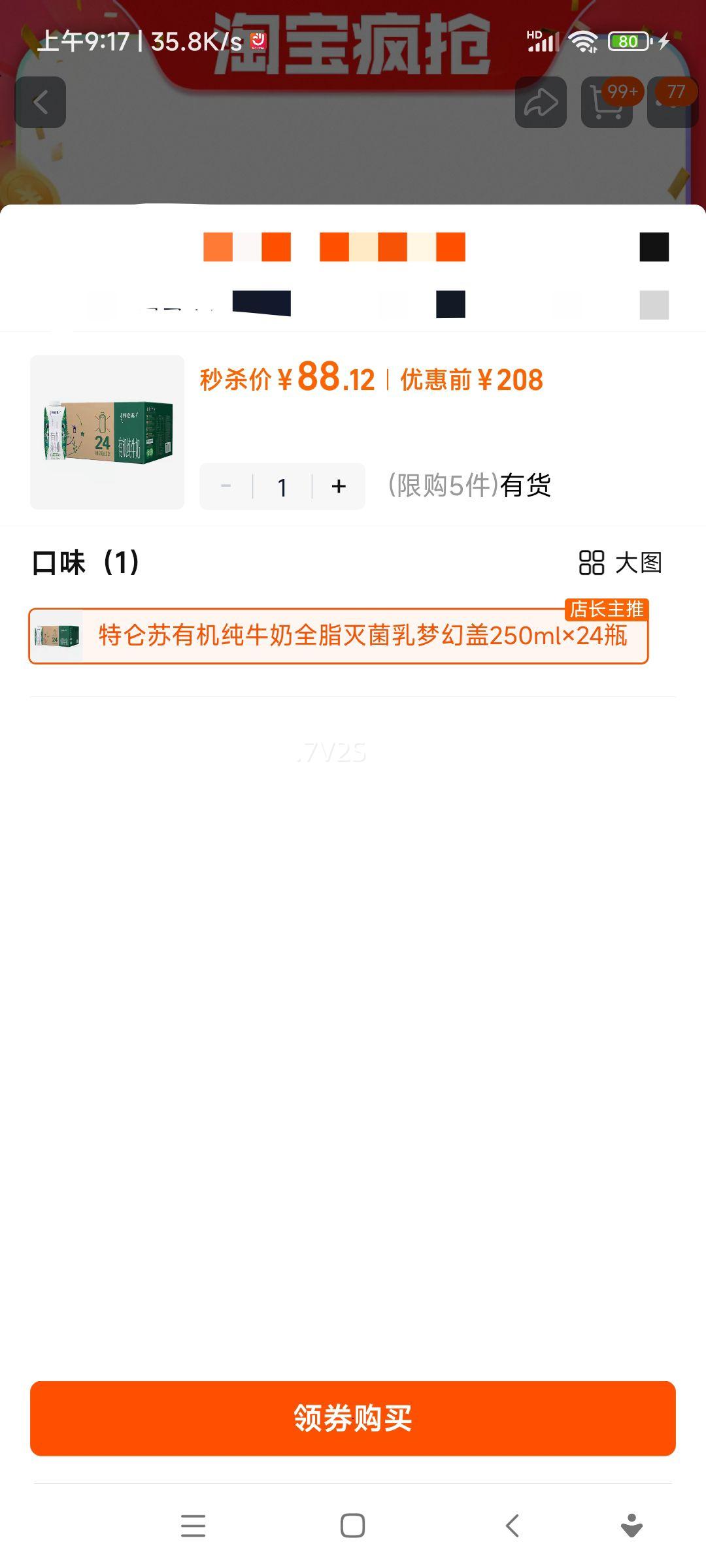
Task: Open the message icon showing 77 badge
Action: [673, 101]
